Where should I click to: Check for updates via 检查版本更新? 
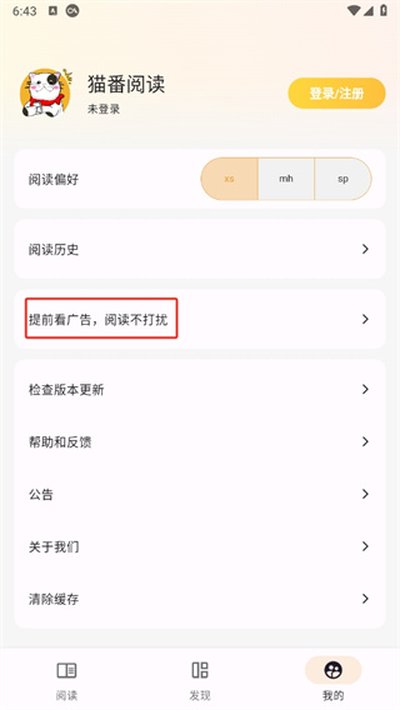(x=200, y=389)
